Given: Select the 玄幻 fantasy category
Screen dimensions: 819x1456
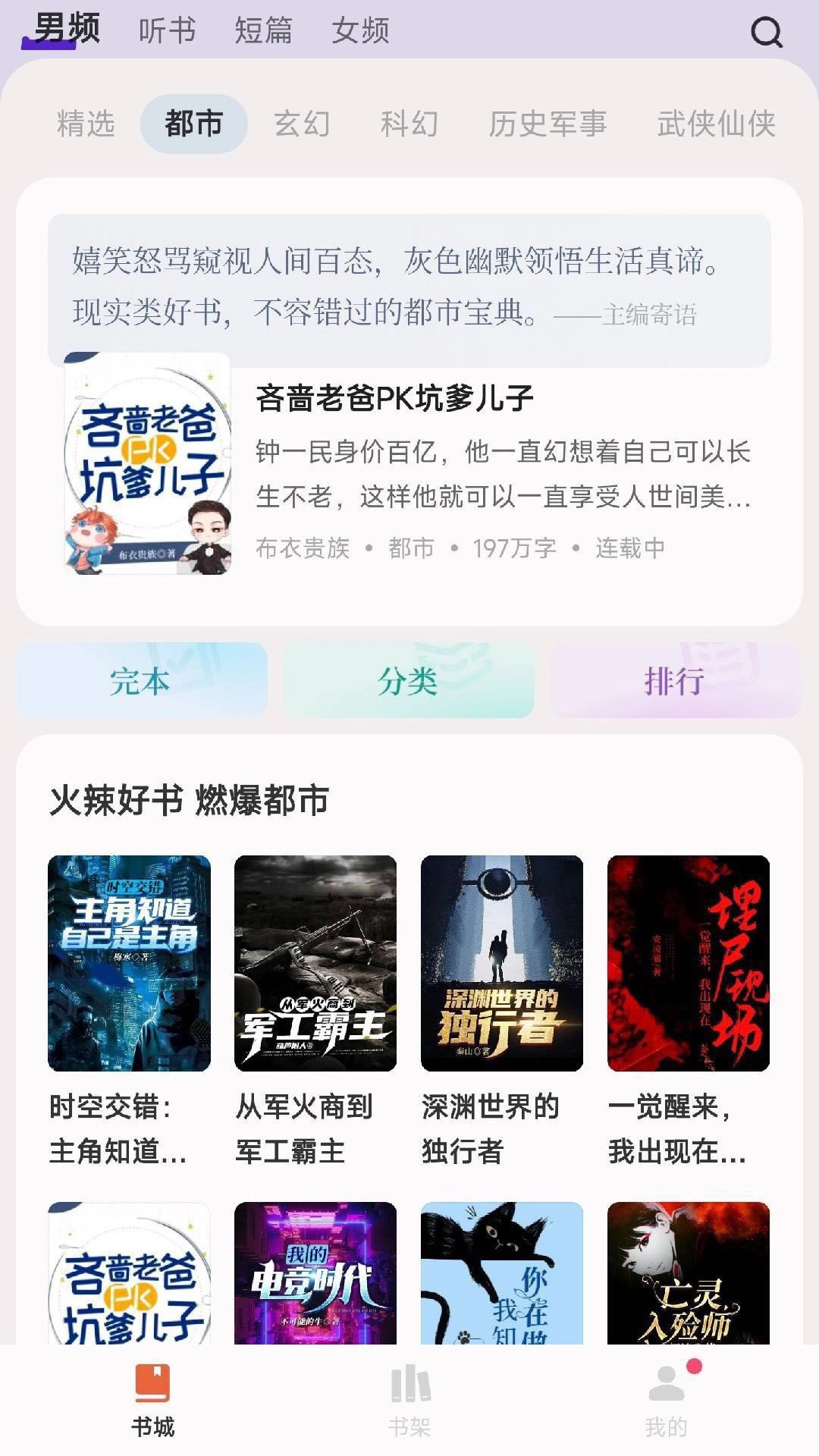Looking at the screenshot, I should [302, 124].
